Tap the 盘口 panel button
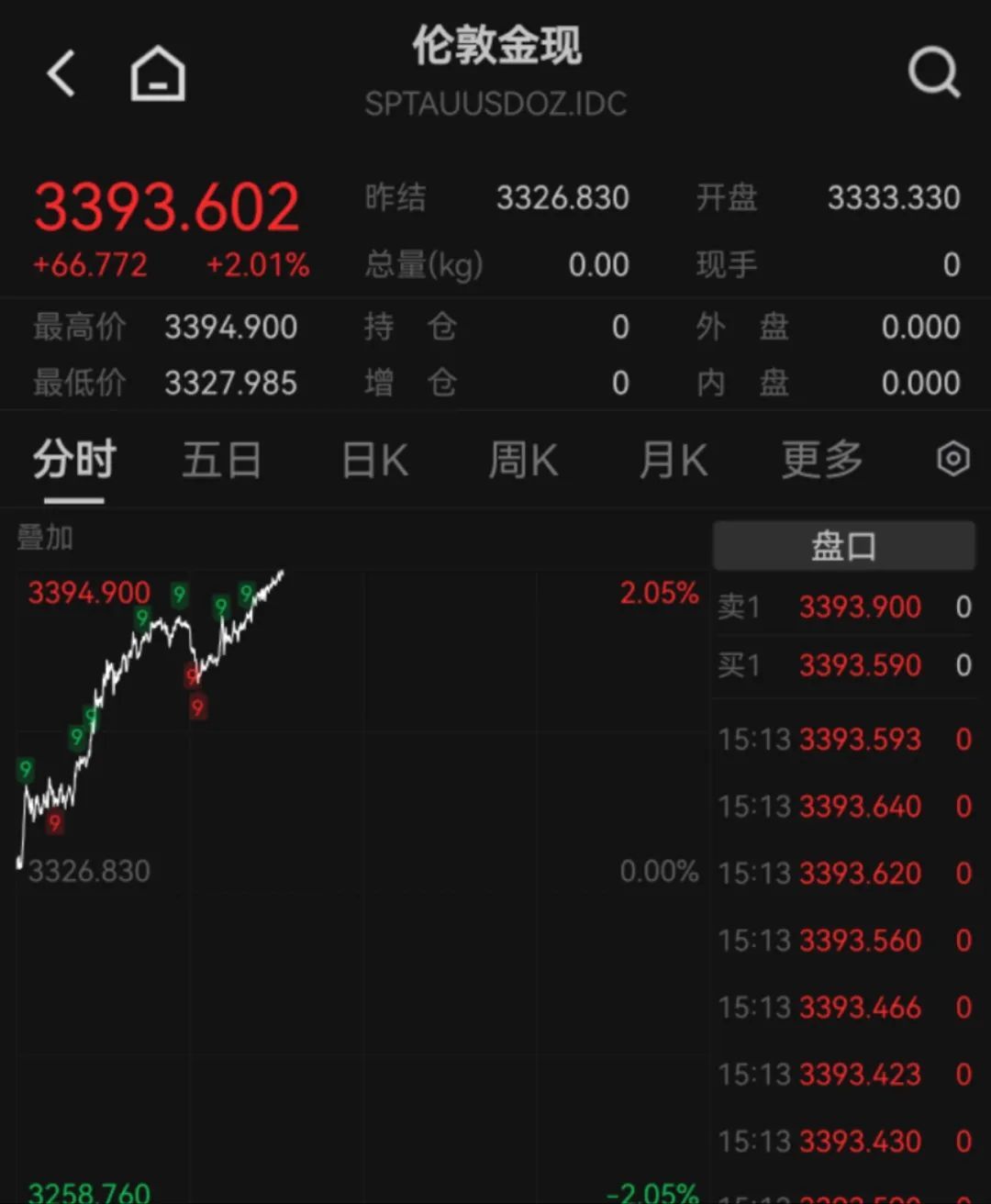The width and height of the screenshot is (991, 1204). (843, 546)
